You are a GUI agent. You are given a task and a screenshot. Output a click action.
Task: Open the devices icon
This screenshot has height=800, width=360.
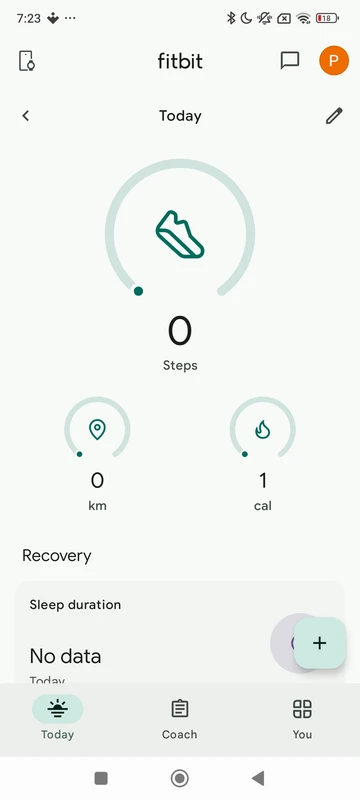[27, 61]
